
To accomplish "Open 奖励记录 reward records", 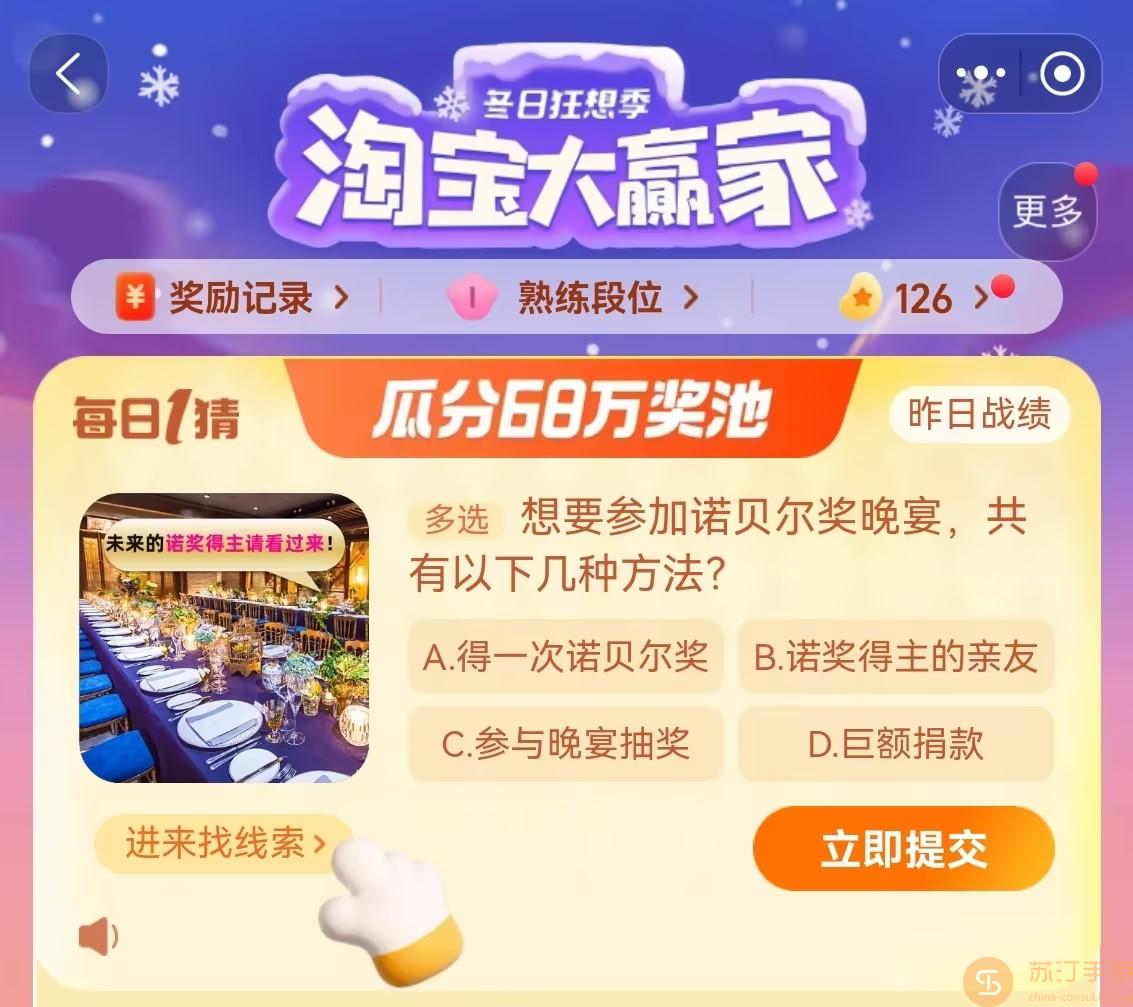I will coord(232,298).
